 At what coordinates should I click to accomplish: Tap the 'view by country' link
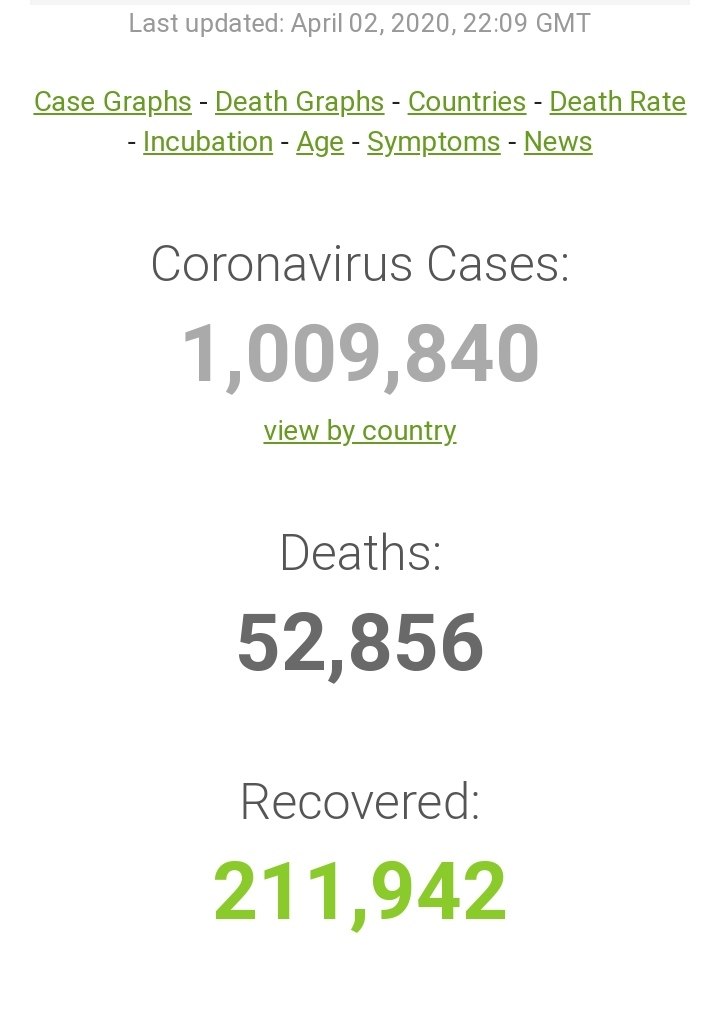tap(360, 431)
